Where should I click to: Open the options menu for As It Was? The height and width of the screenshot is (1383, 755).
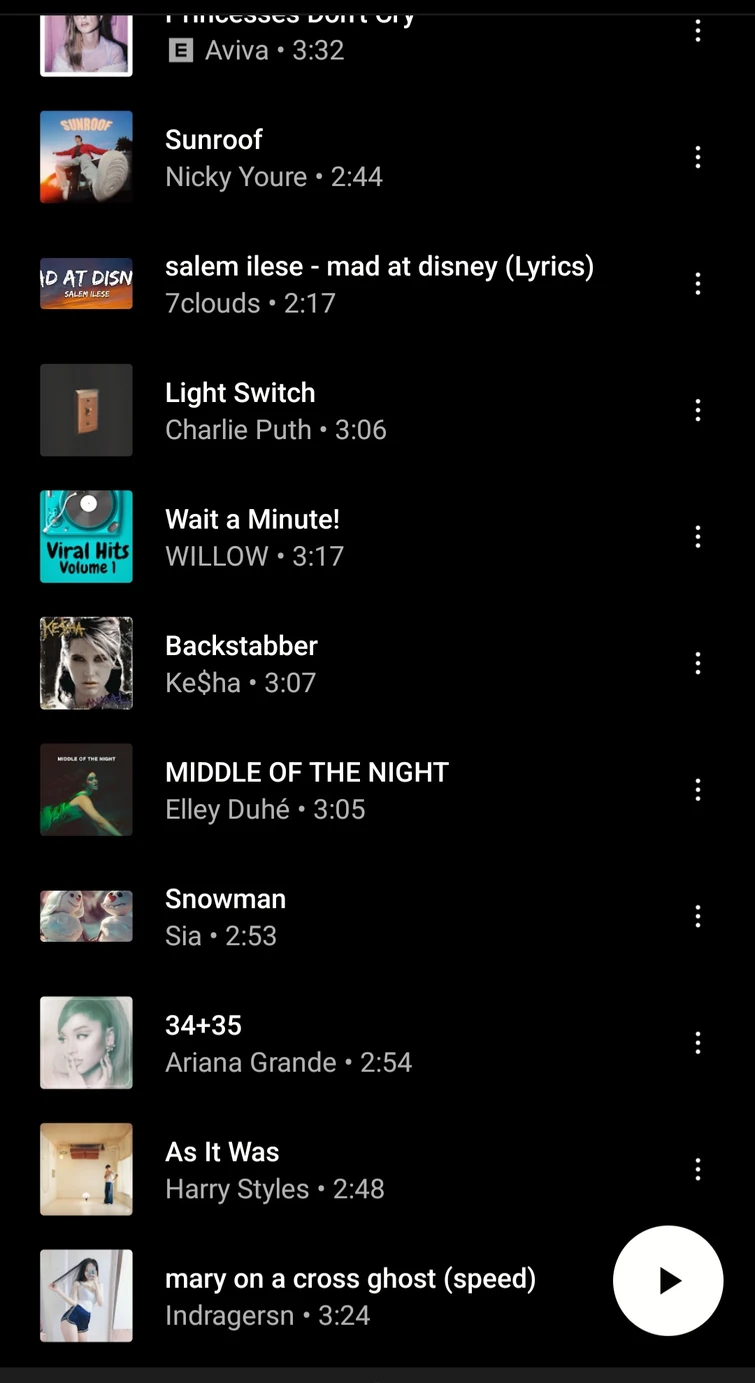[697, 1168]
